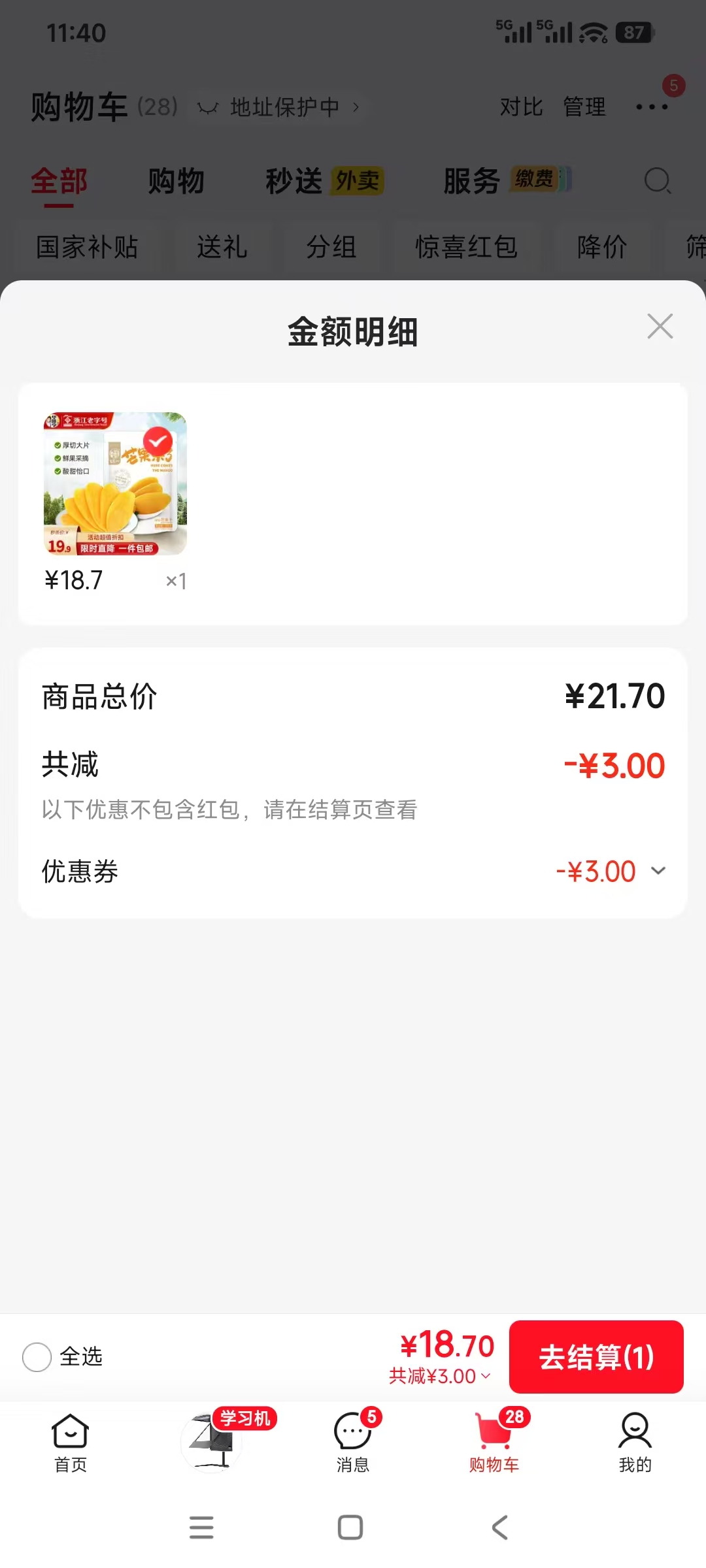Toggle the 全选 select-all checkbox
Screen dimensions: 706x1568
[x=37, y=1357]
